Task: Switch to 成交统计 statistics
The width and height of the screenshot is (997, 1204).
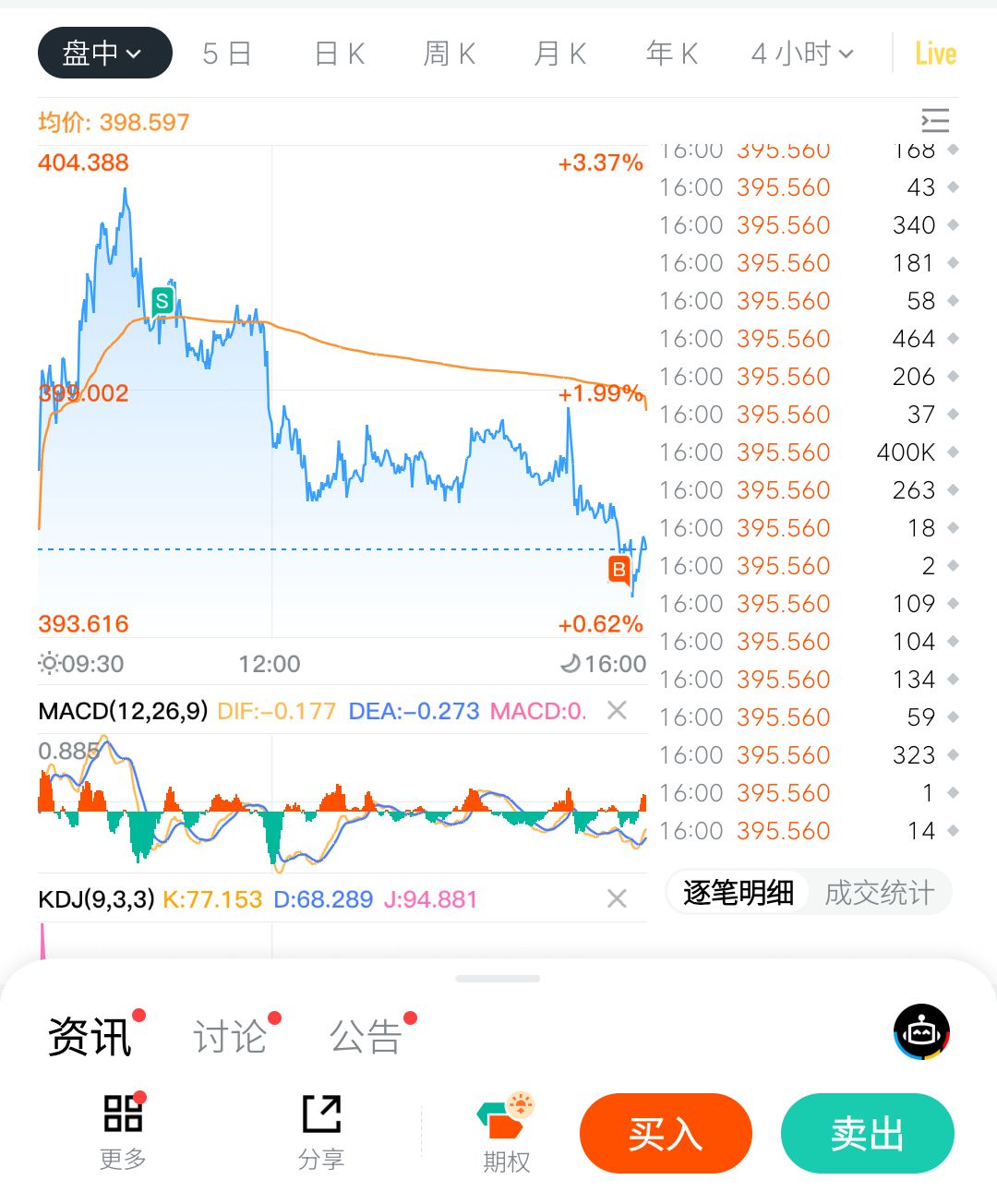Action: [x=879, y=893]
